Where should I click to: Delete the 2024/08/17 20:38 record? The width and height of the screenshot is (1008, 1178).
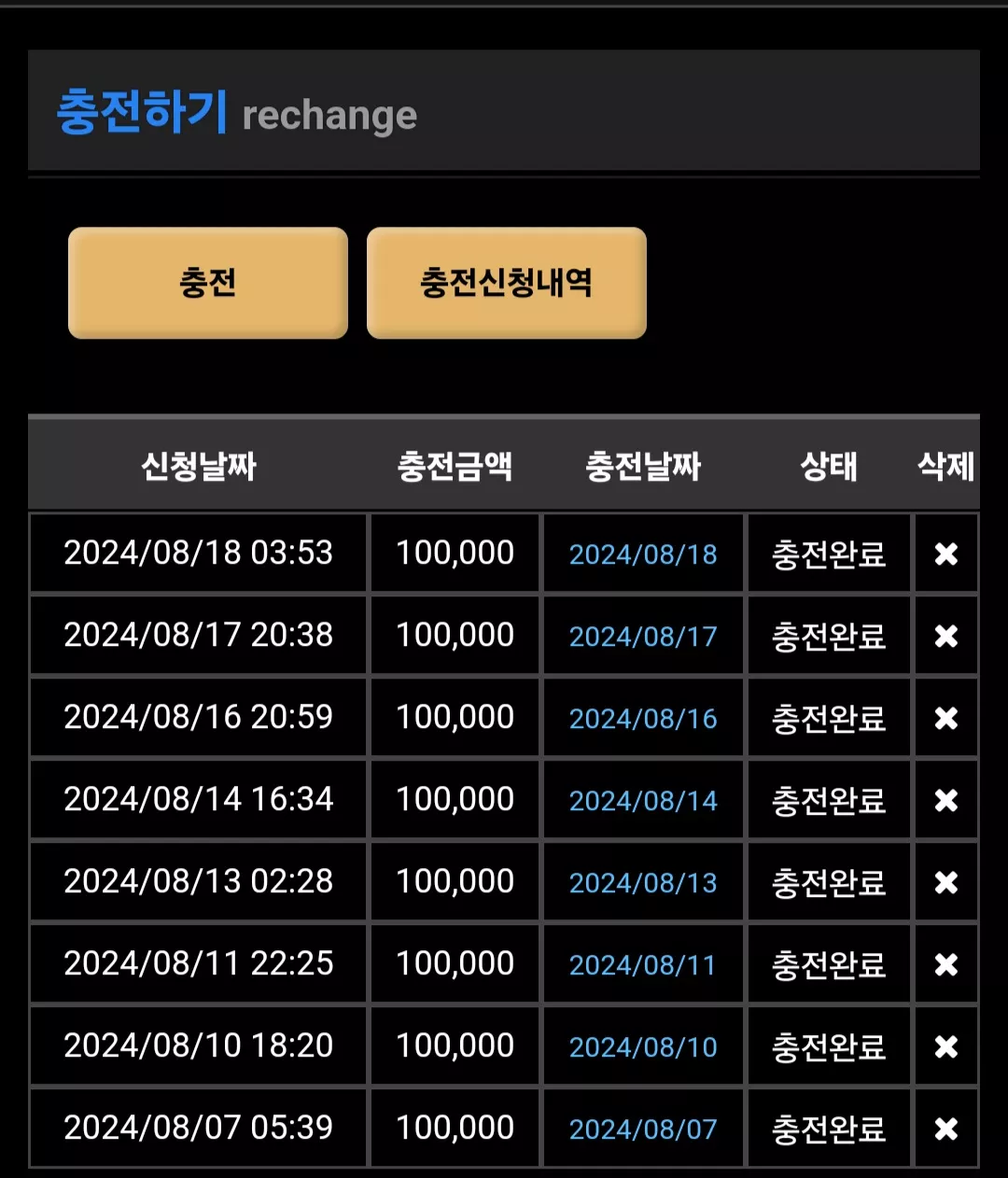[946, 636]
